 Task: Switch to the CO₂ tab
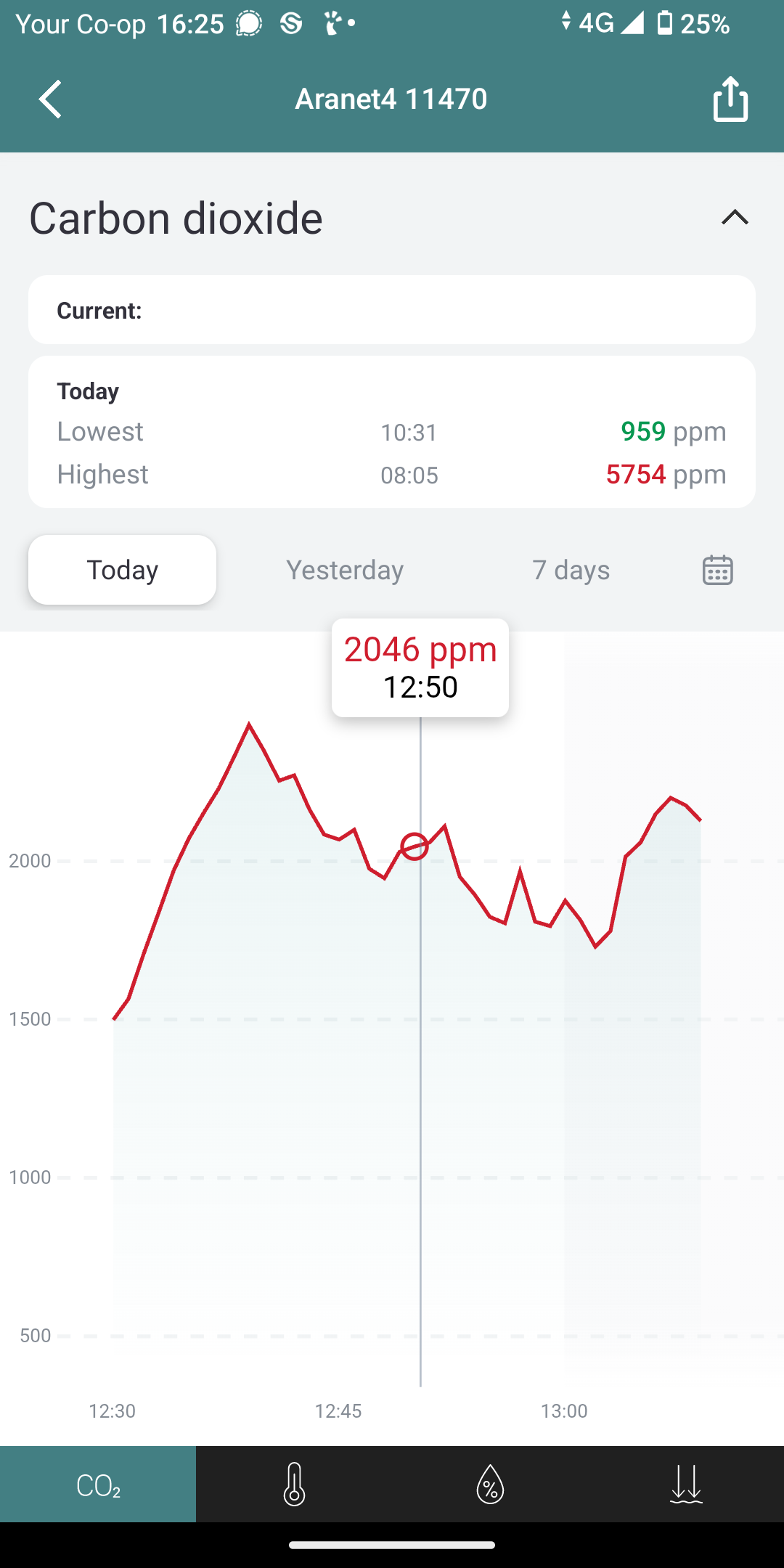pos(98,1485)
